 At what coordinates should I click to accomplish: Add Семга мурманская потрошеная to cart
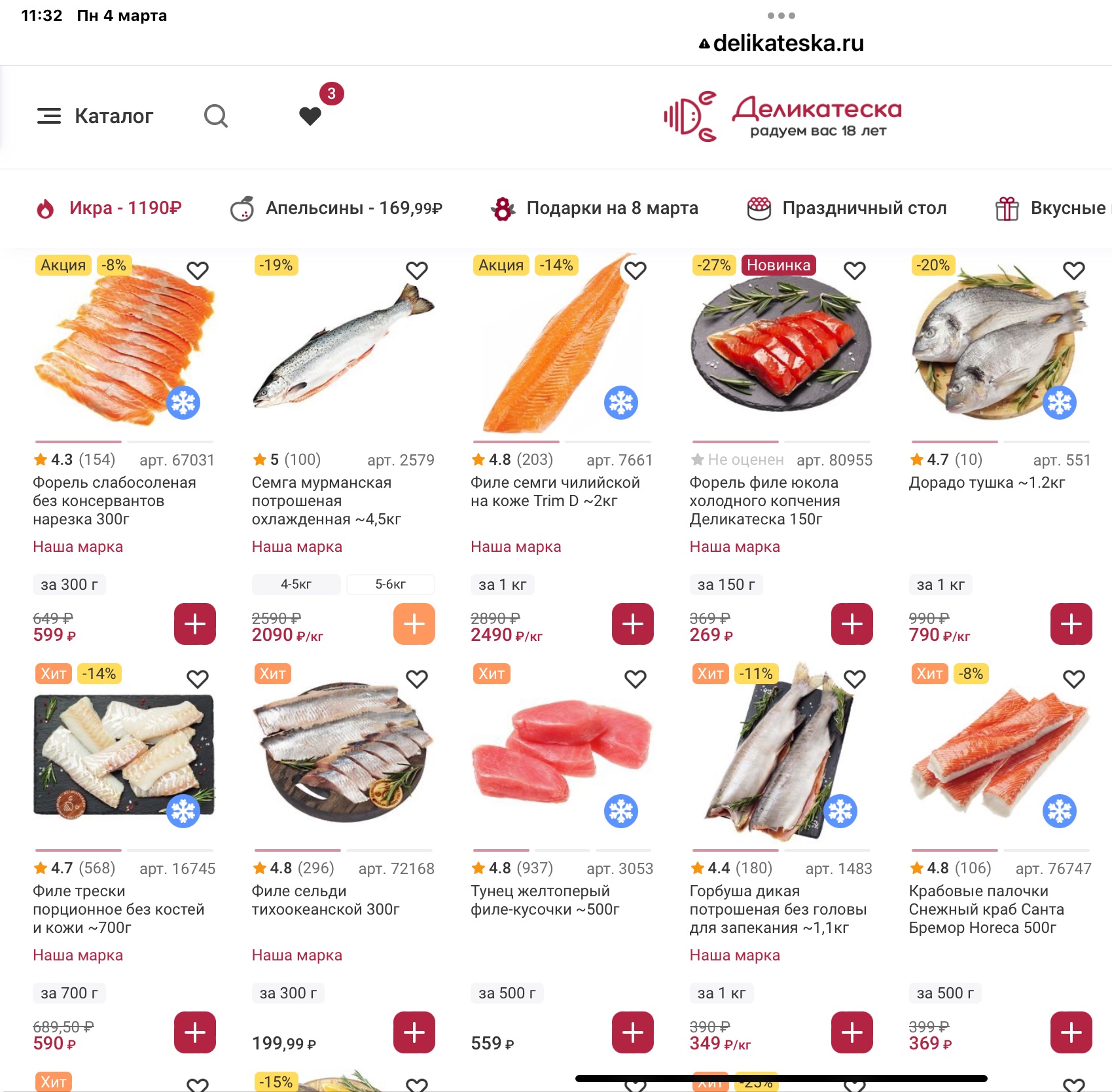tap(414, 624)
